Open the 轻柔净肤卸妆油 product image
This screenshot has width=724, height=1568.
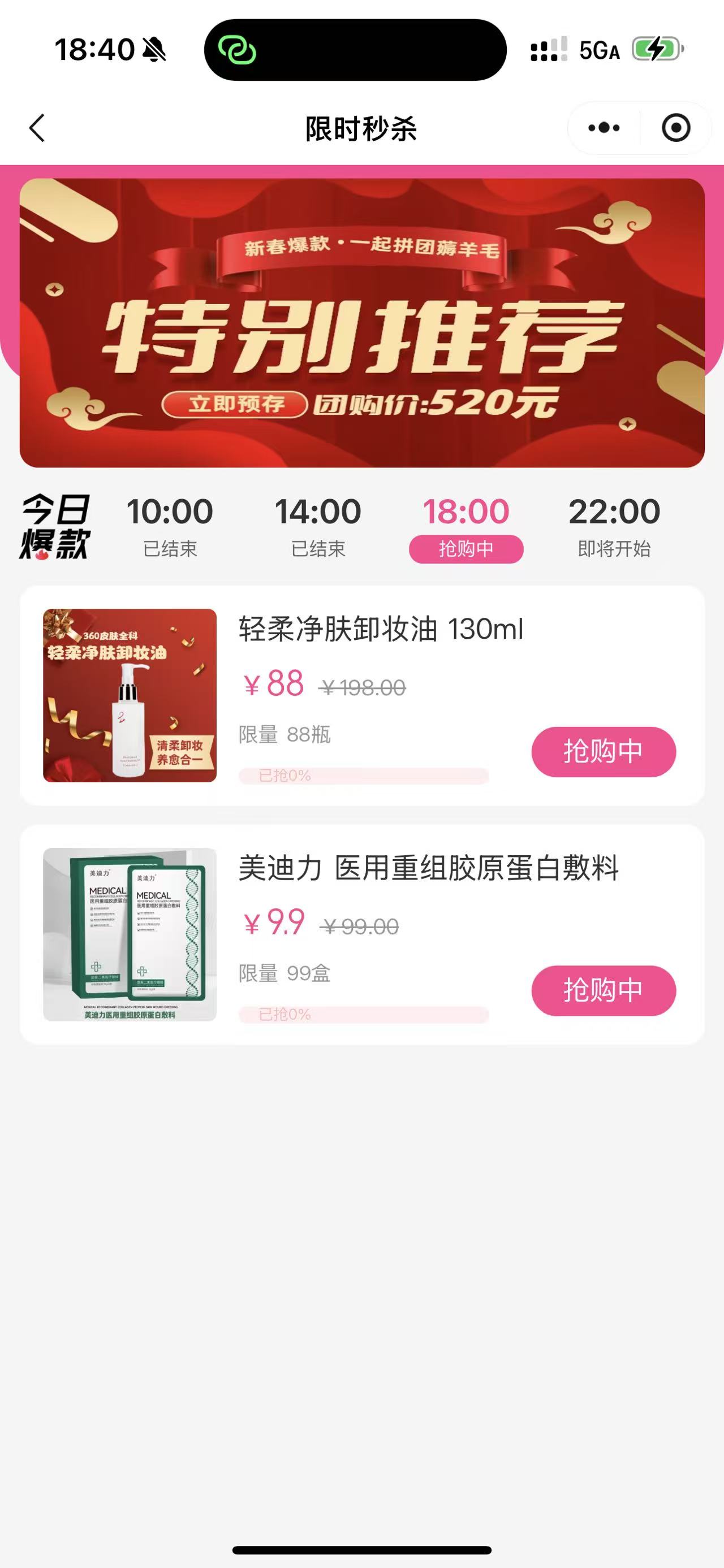(x=130, y=695)
